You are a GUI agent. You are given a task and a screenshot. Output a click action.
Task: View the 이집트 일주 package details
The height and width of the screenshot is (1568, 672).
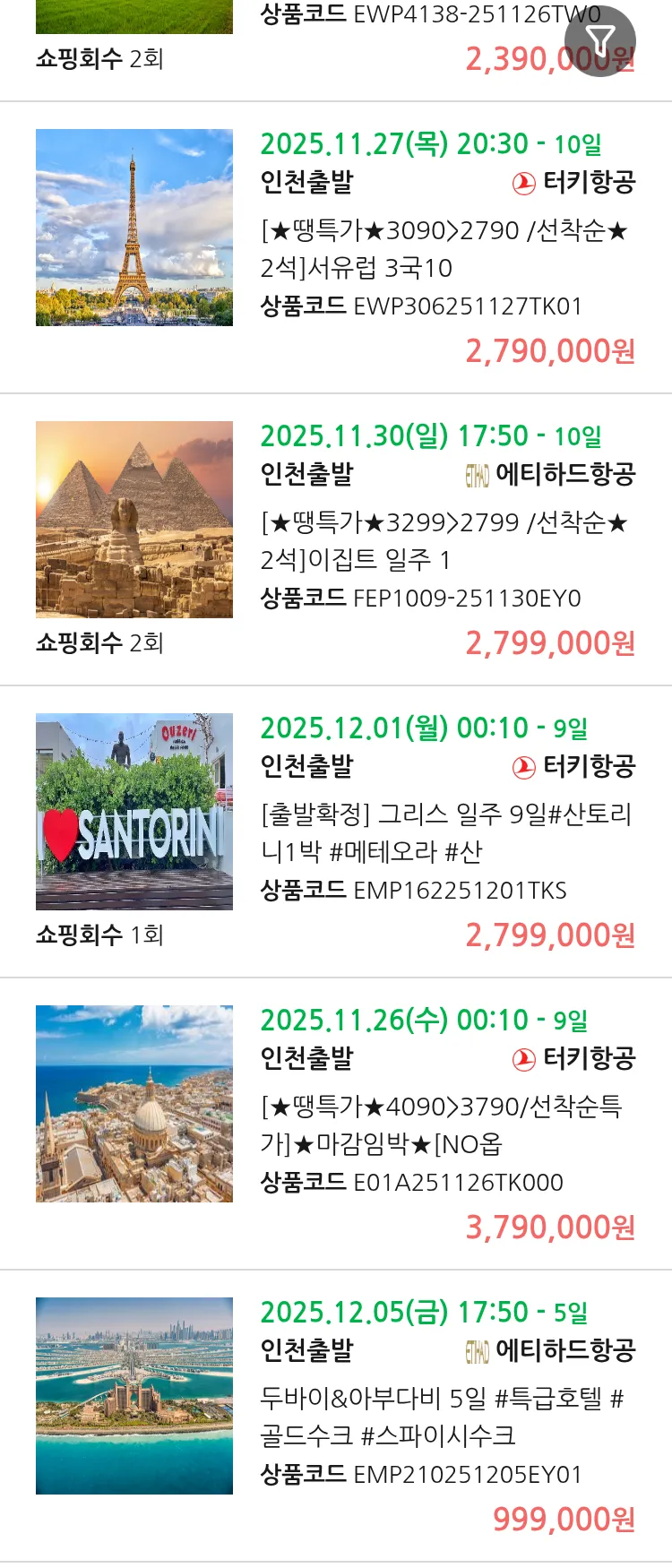click(444, 541)
